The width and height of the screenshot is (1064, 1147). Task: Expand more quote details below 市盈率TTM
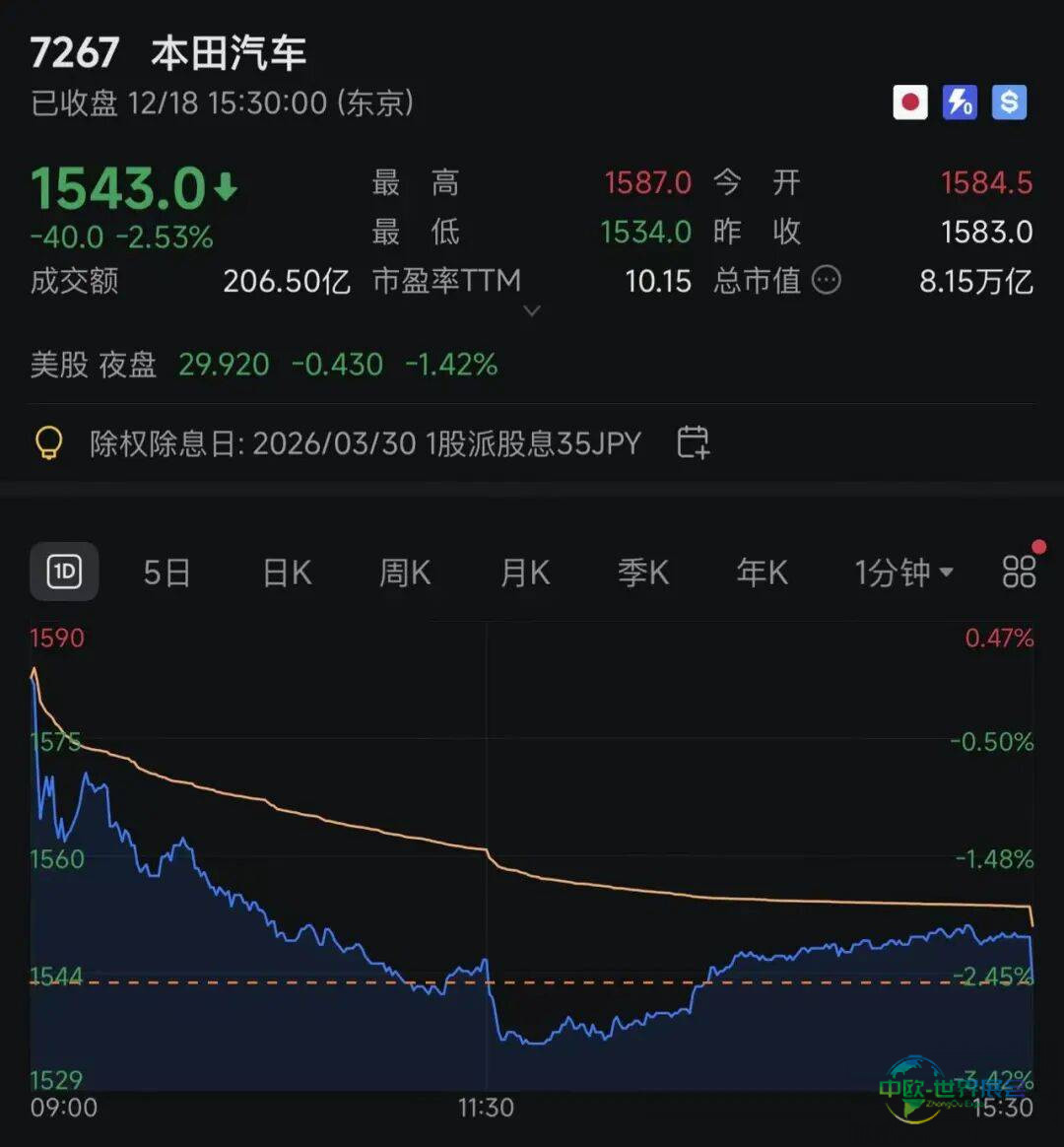pos(532,311)
